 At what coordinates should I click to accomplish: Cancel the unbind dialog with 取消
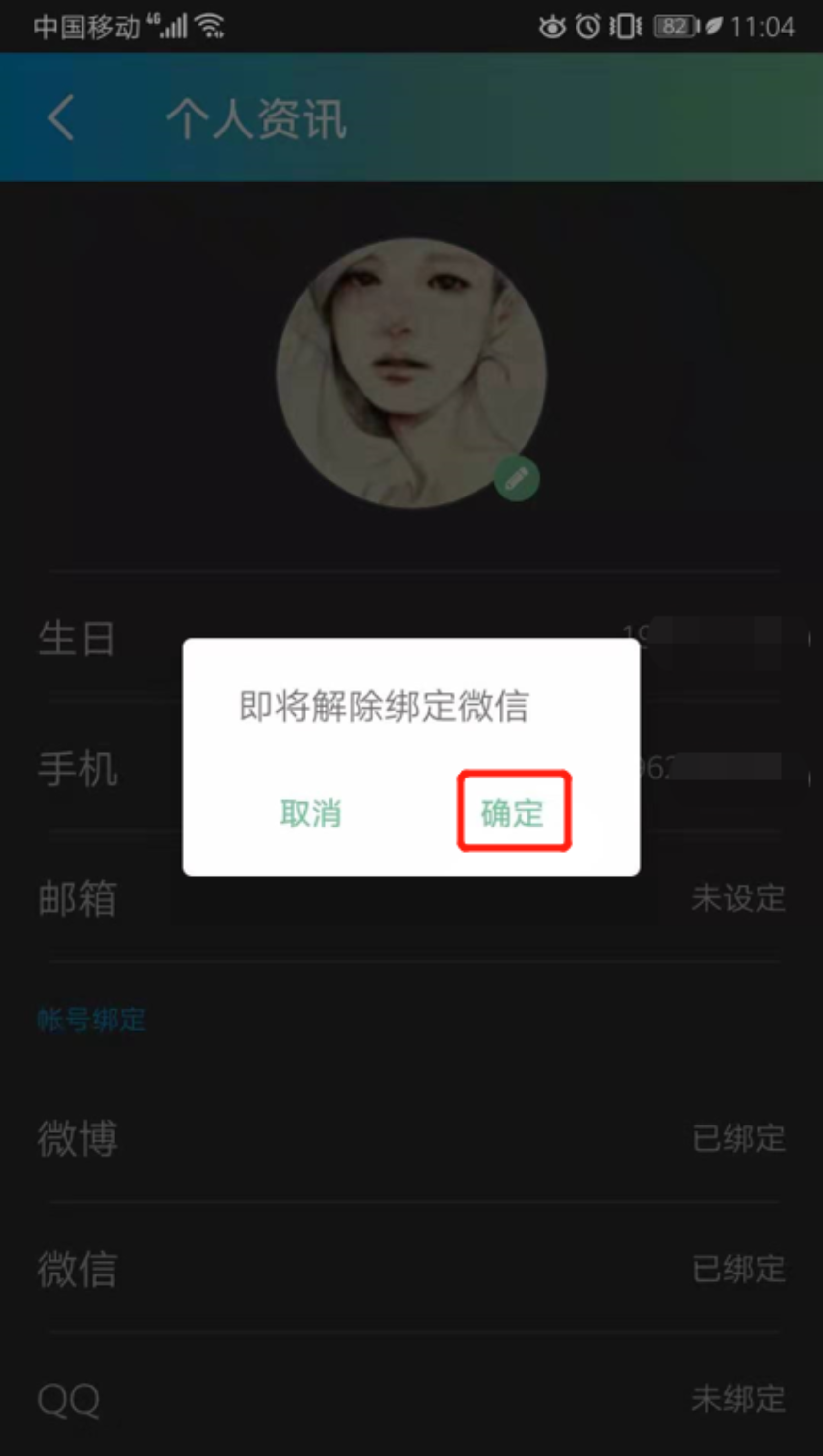pos(310,812)
